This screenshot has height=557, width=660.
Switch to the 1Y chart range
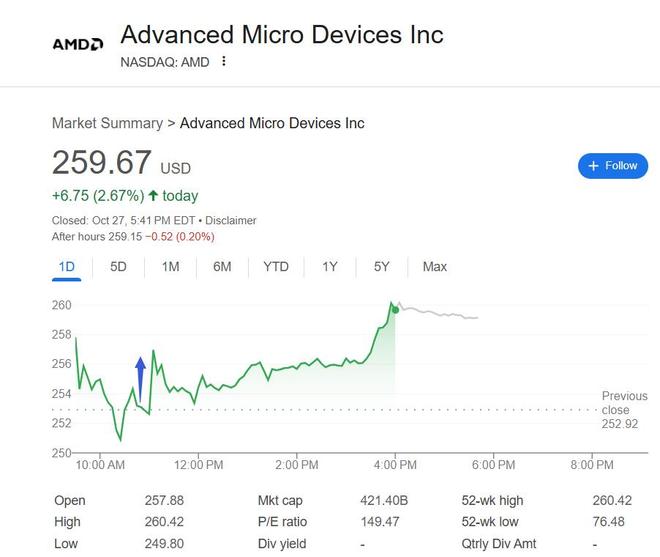point(330,267)
